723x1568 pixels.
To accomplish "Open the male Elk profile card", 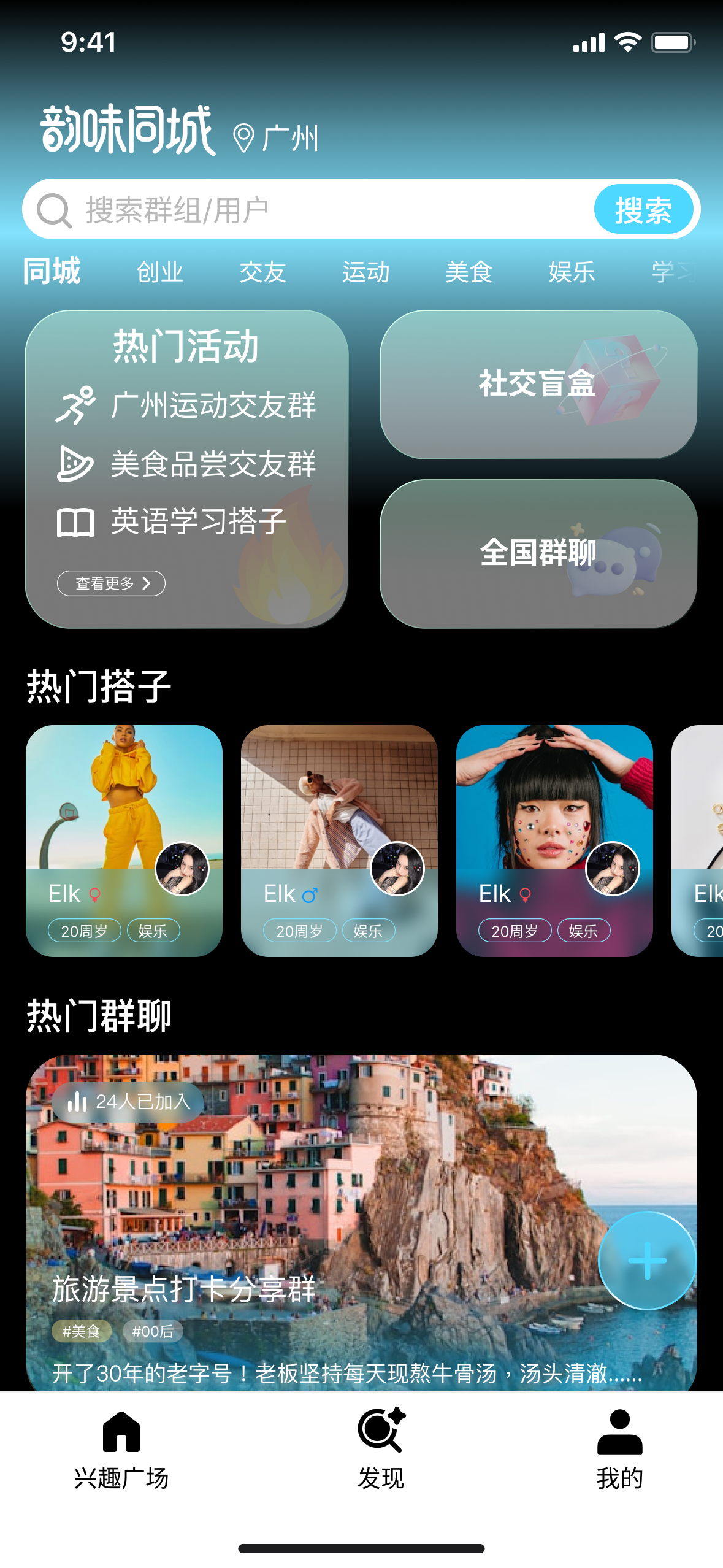I will tap(339, 840).
